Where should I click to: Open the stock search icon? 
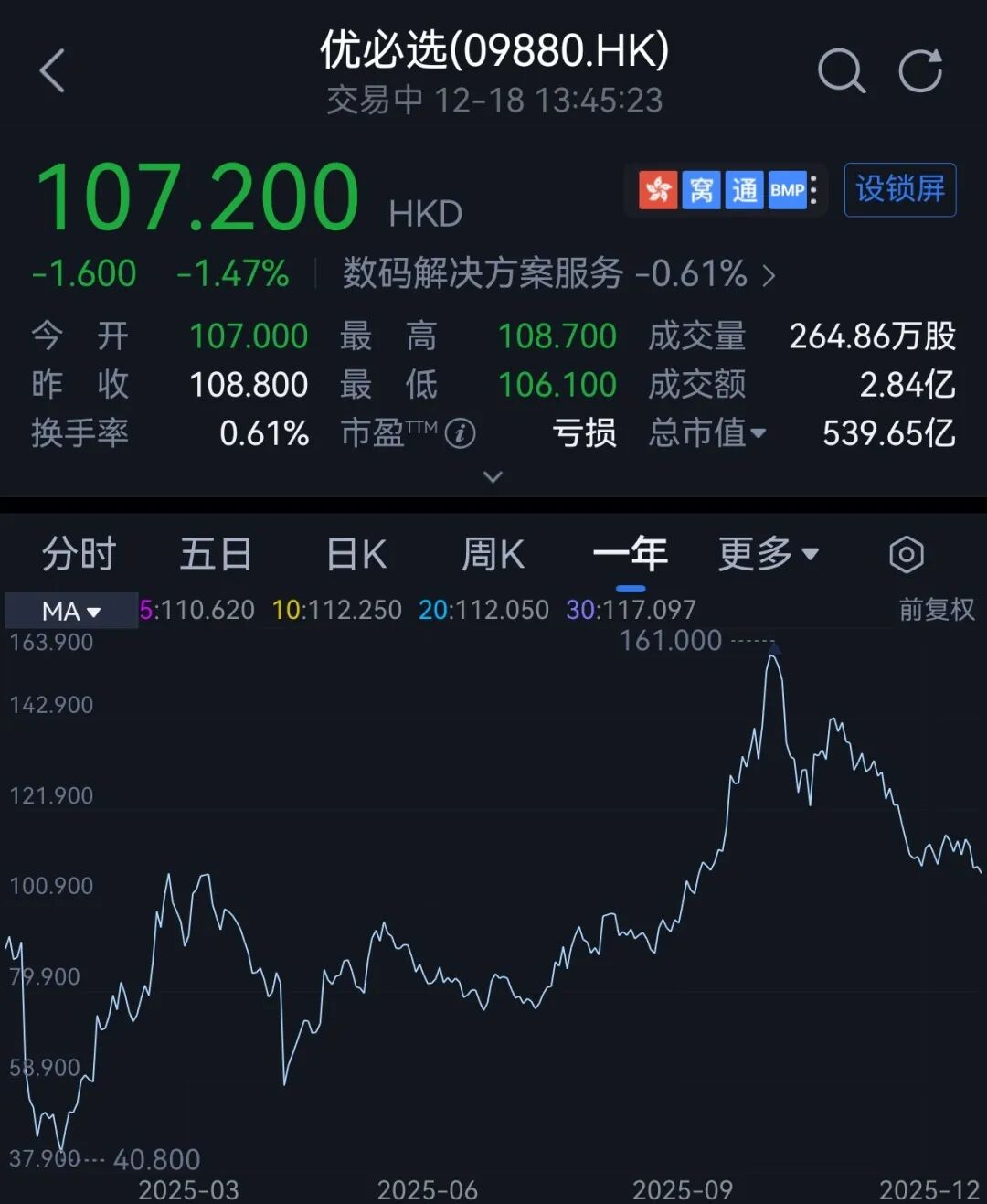840,71
